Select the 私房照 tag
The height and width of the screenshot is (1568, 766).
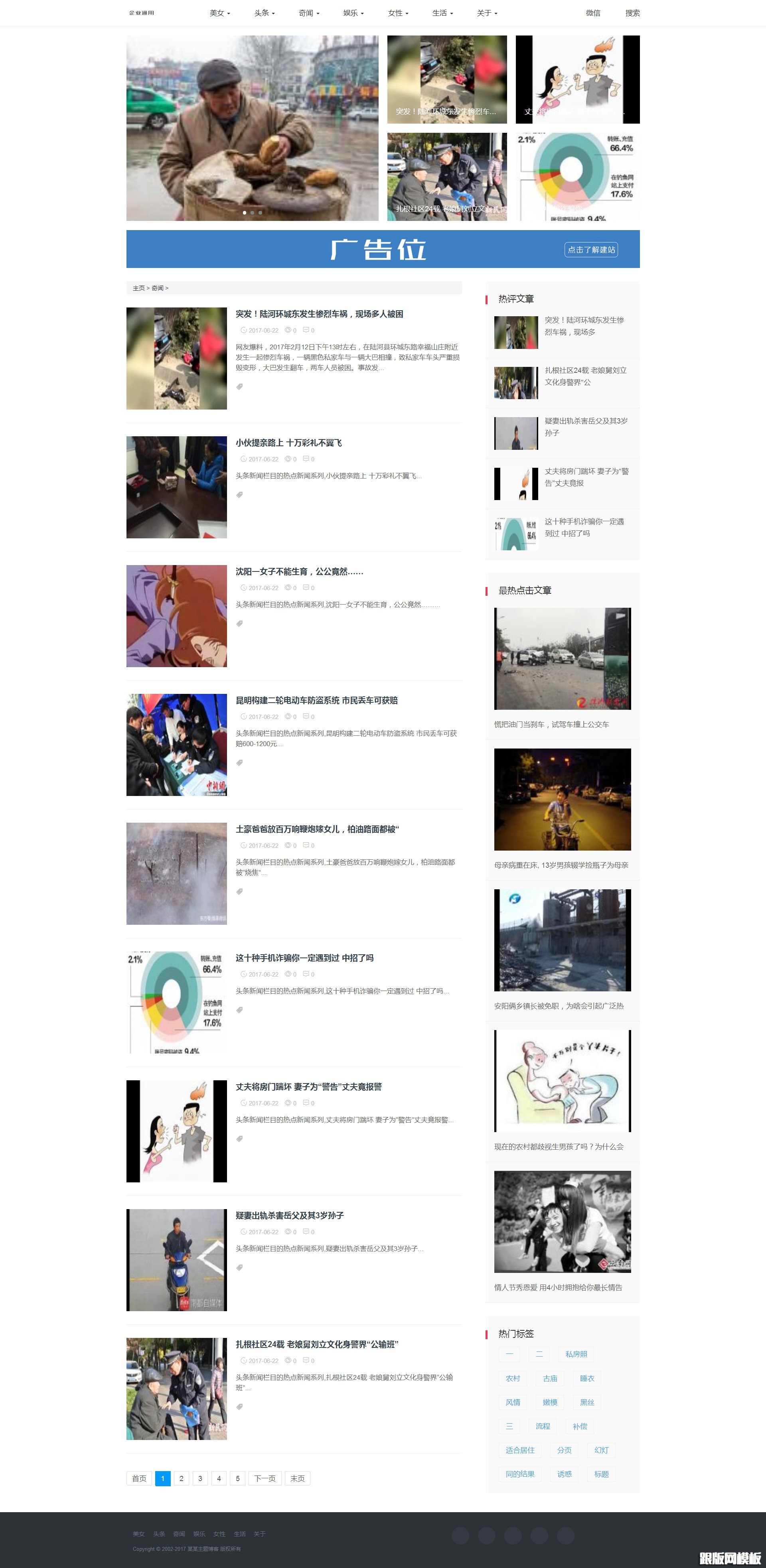pyautogui.click(x=575, y=1354)
